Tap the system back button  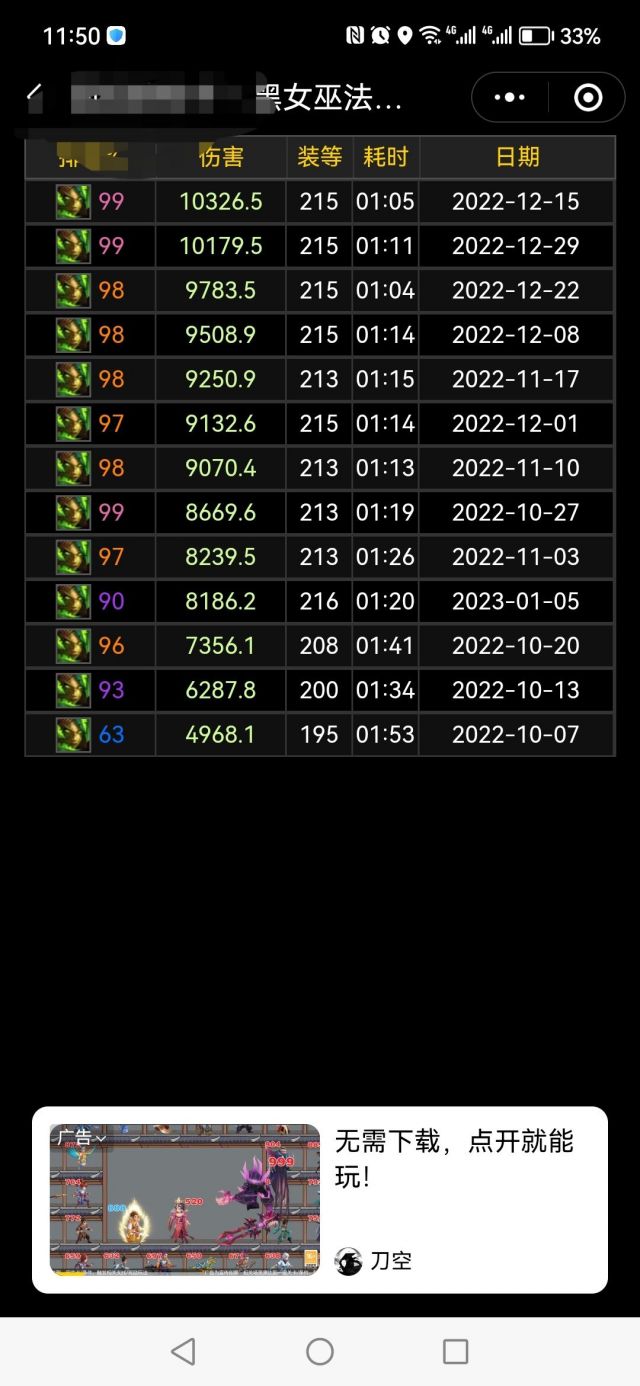pyautogui.click(x=183, y=1352)
